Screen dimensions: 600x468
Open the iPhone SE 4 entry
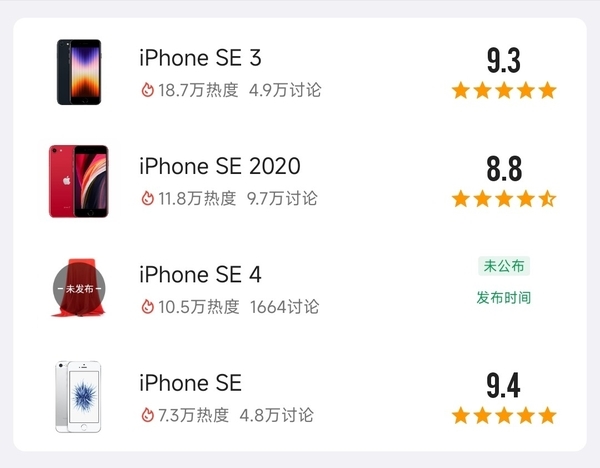coord(200,275)
